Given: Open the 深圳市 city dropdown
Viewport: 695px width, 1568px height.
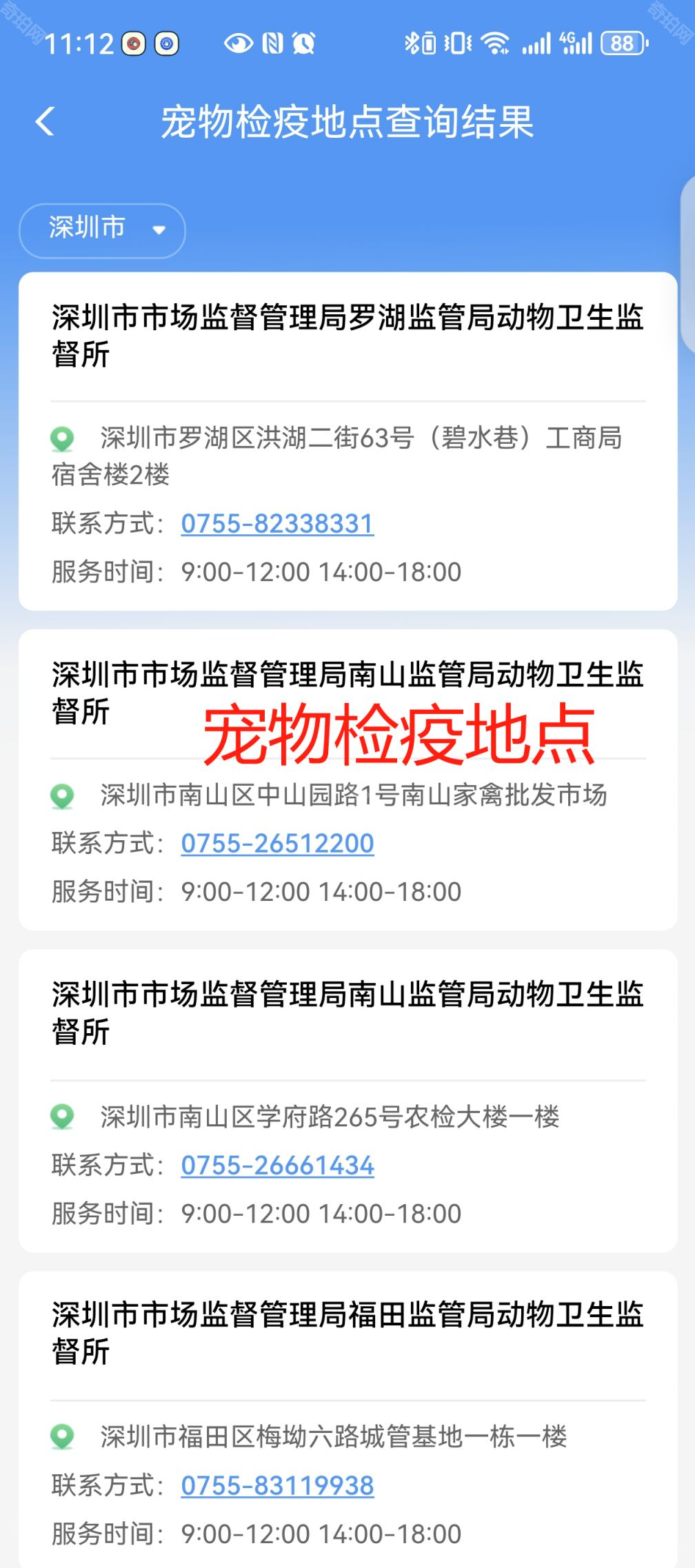Looking at the screenshot, I should point(102,230).
